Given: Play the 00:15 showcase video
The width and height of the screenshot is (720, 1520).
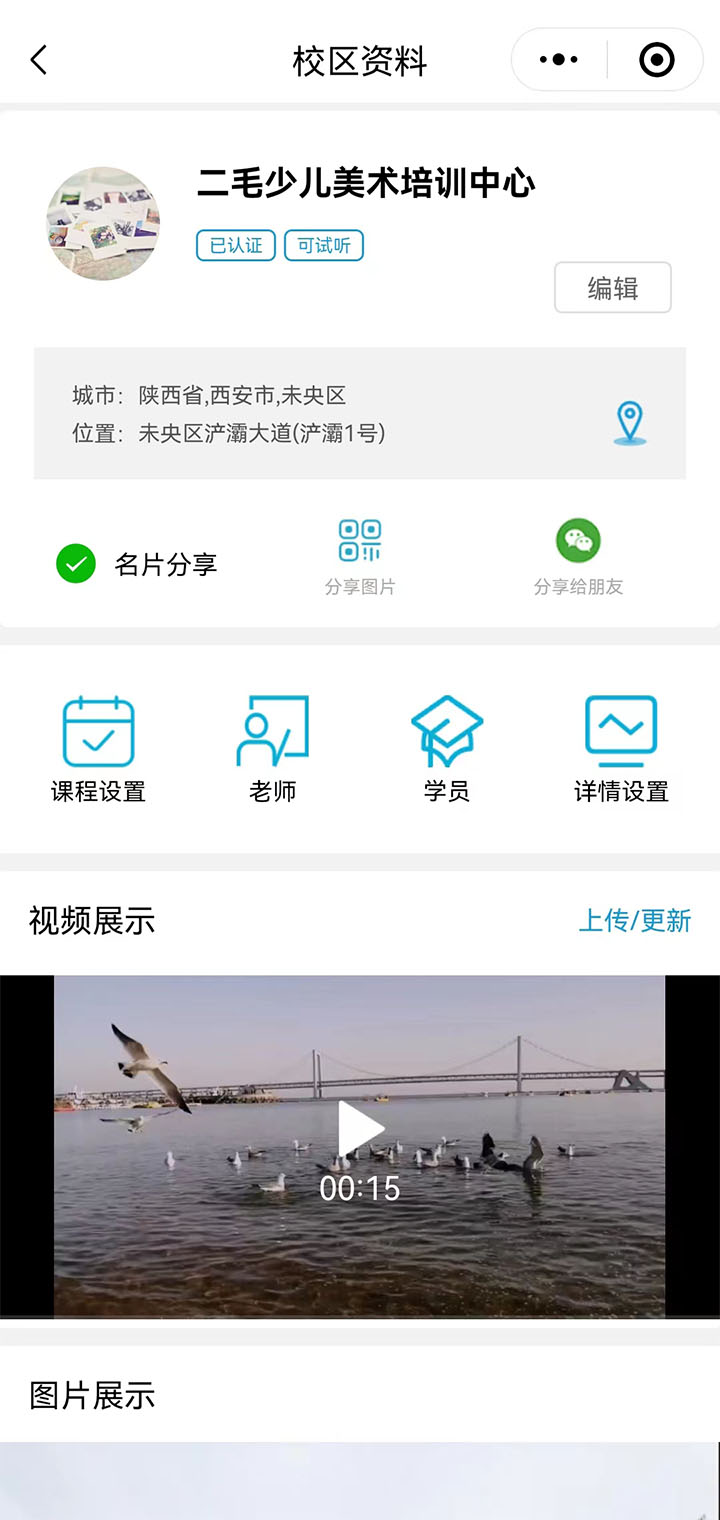Looking at the screenshot, I should 360,1130.
